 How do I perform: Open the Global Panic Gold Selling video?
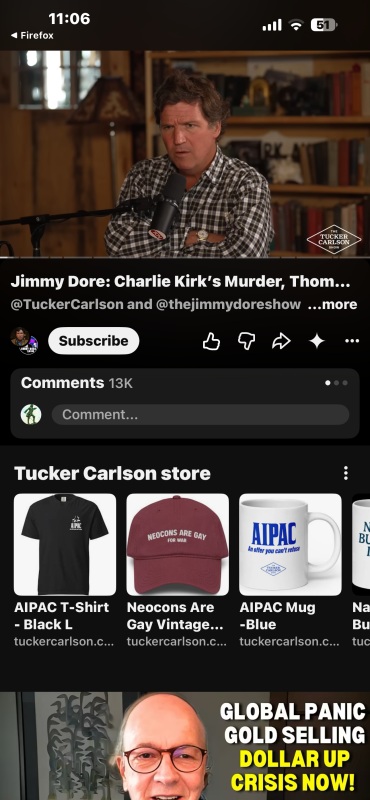tap(185, 746)
